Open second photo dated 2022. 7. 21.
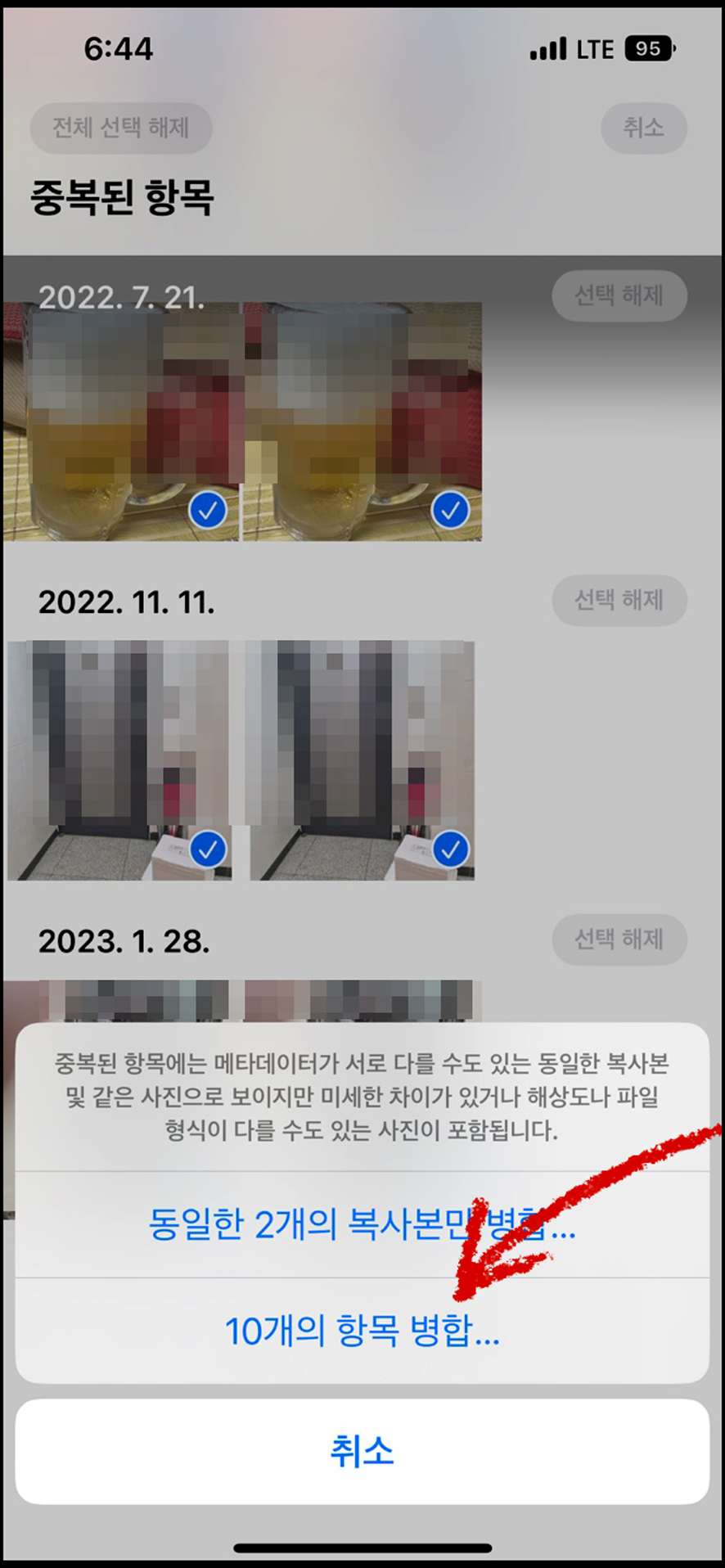This screenshot has width=725, height=1568. coord(362,421)
